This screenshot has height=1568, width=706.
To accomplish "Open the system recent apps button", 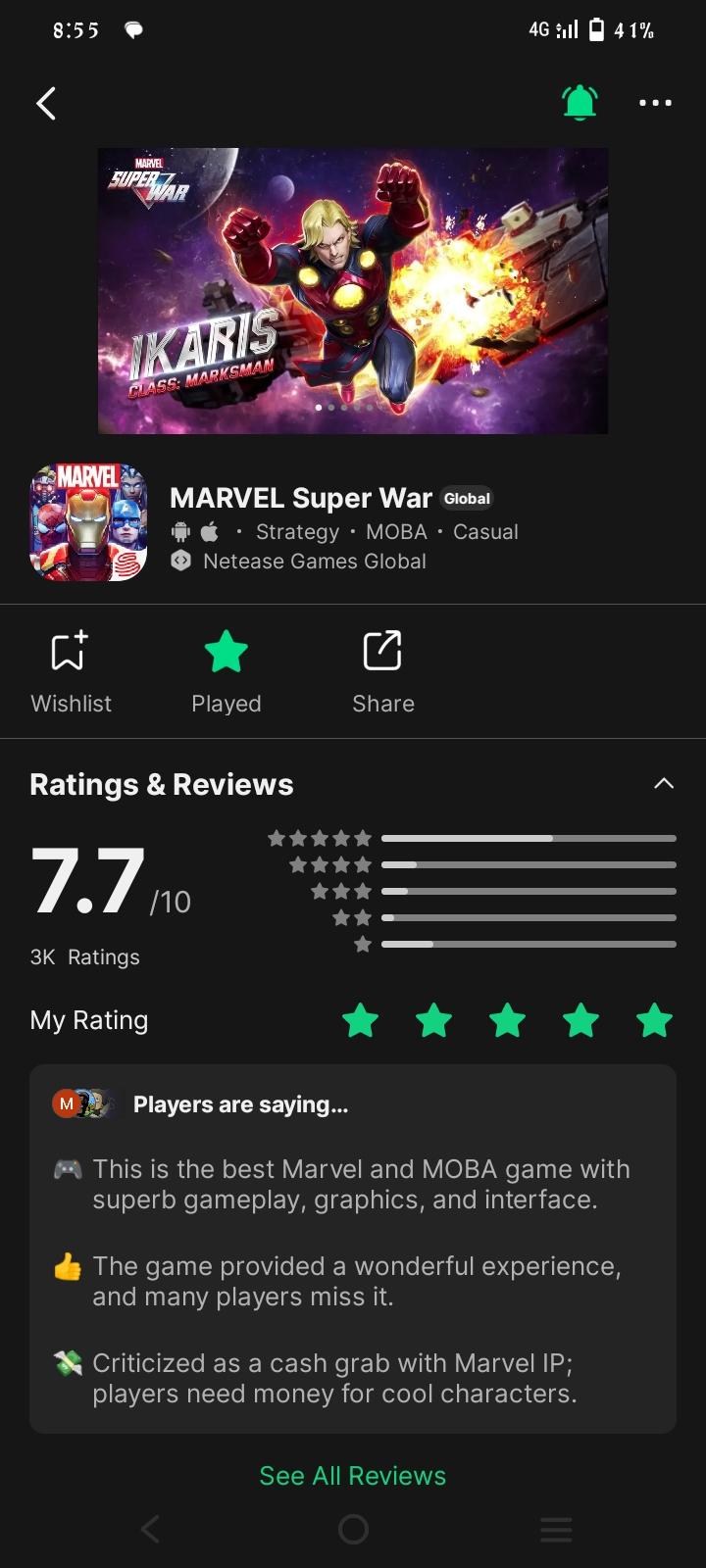I will [x=556, y=1529].
